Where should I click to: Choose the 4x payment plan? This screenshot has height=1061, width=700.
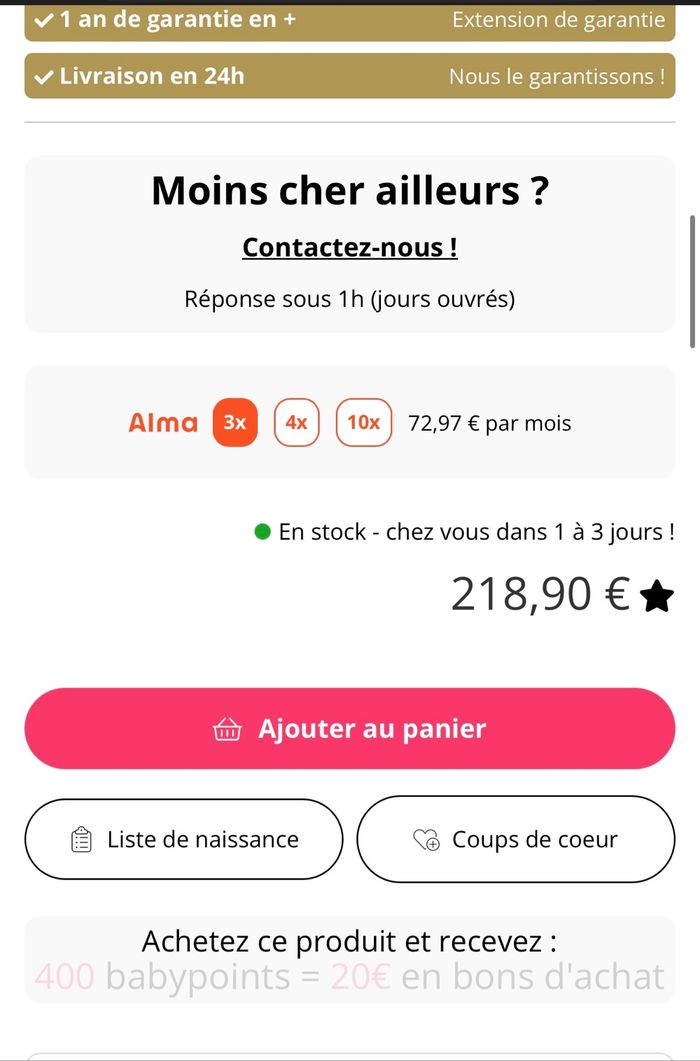tap(296, 422)
